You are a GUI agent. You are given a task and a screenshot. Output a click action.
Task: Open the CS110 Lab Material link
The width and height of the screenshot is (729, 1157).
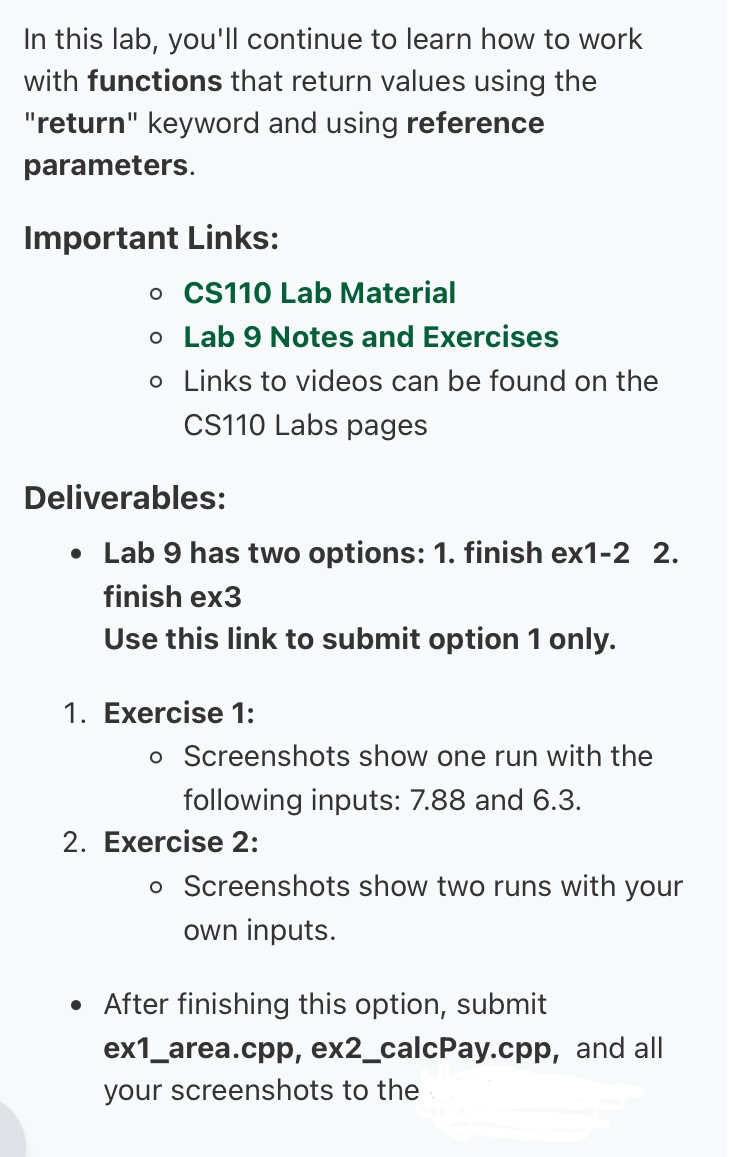coord(319,293)
